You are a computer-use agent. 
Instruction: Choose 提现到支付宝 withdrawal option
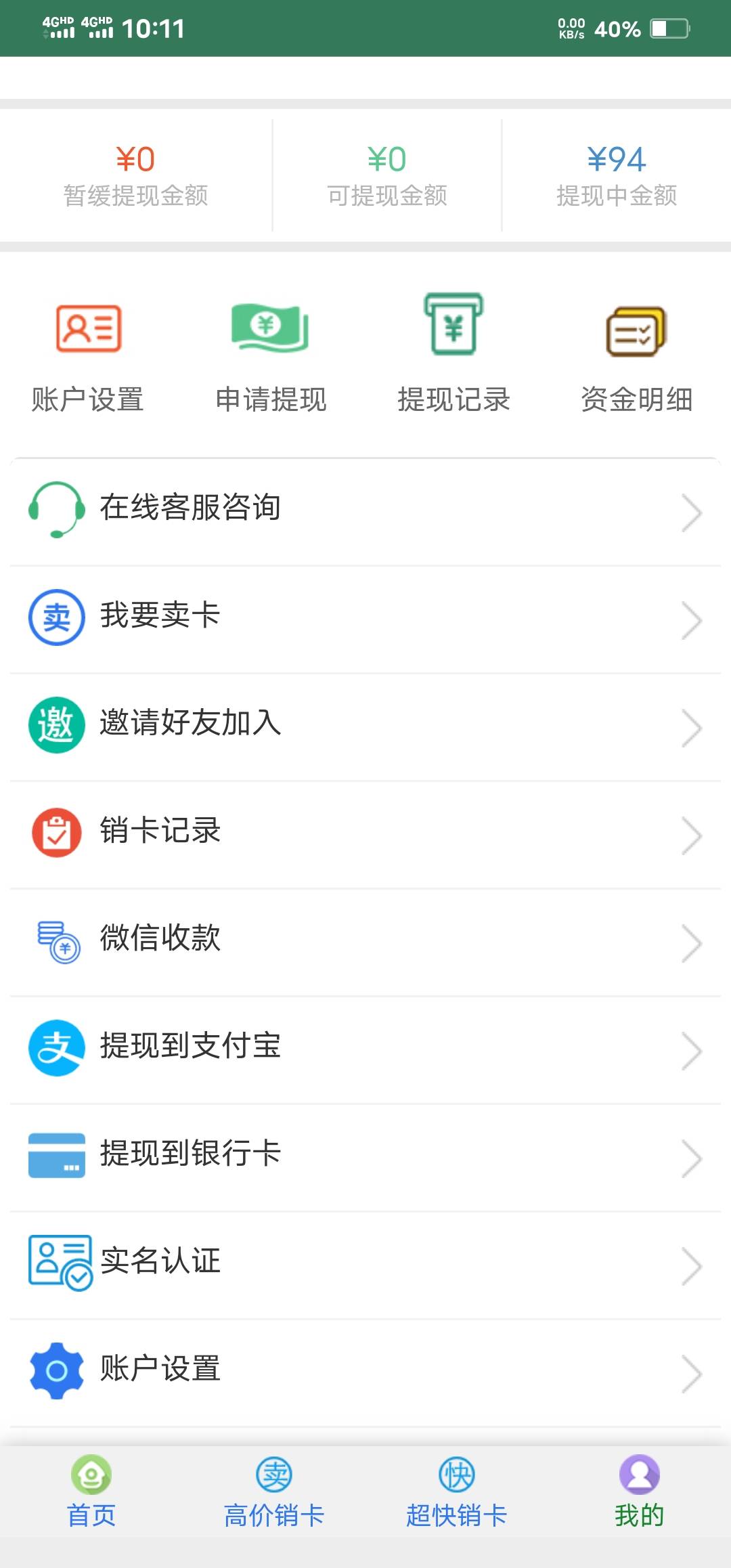click(x=365, y=1048)
